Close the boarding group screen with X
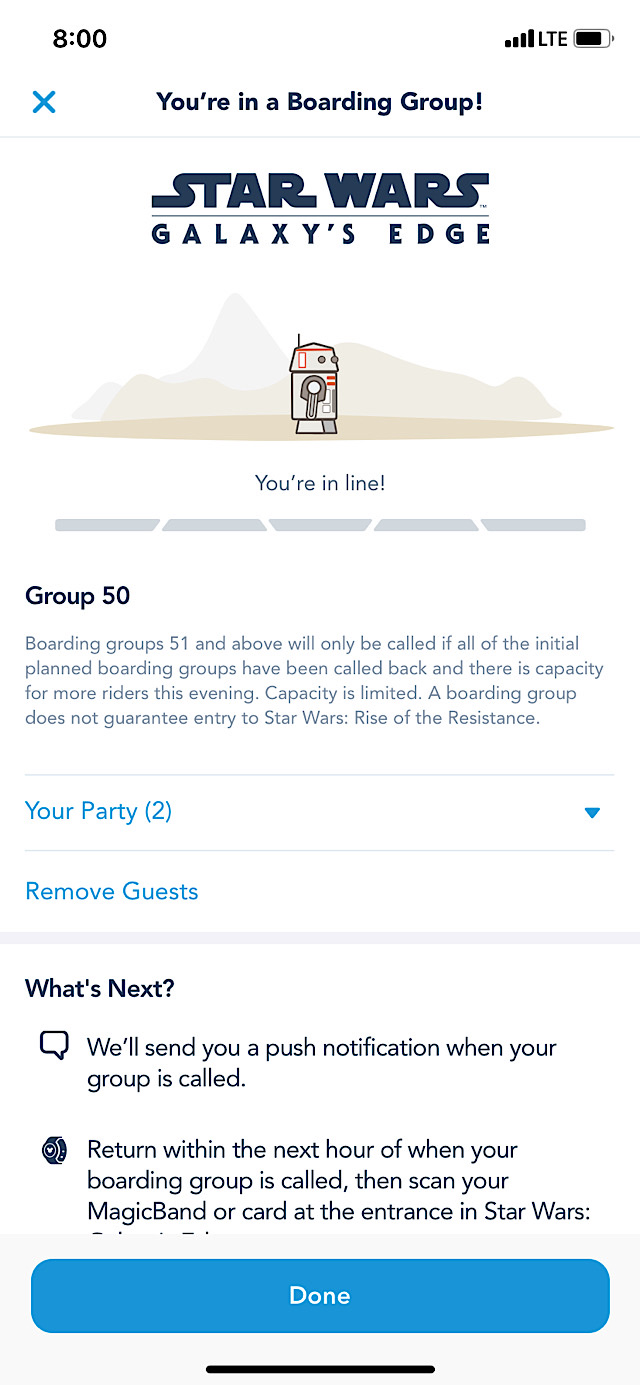 pyautogui.click(x=44, y=102)
